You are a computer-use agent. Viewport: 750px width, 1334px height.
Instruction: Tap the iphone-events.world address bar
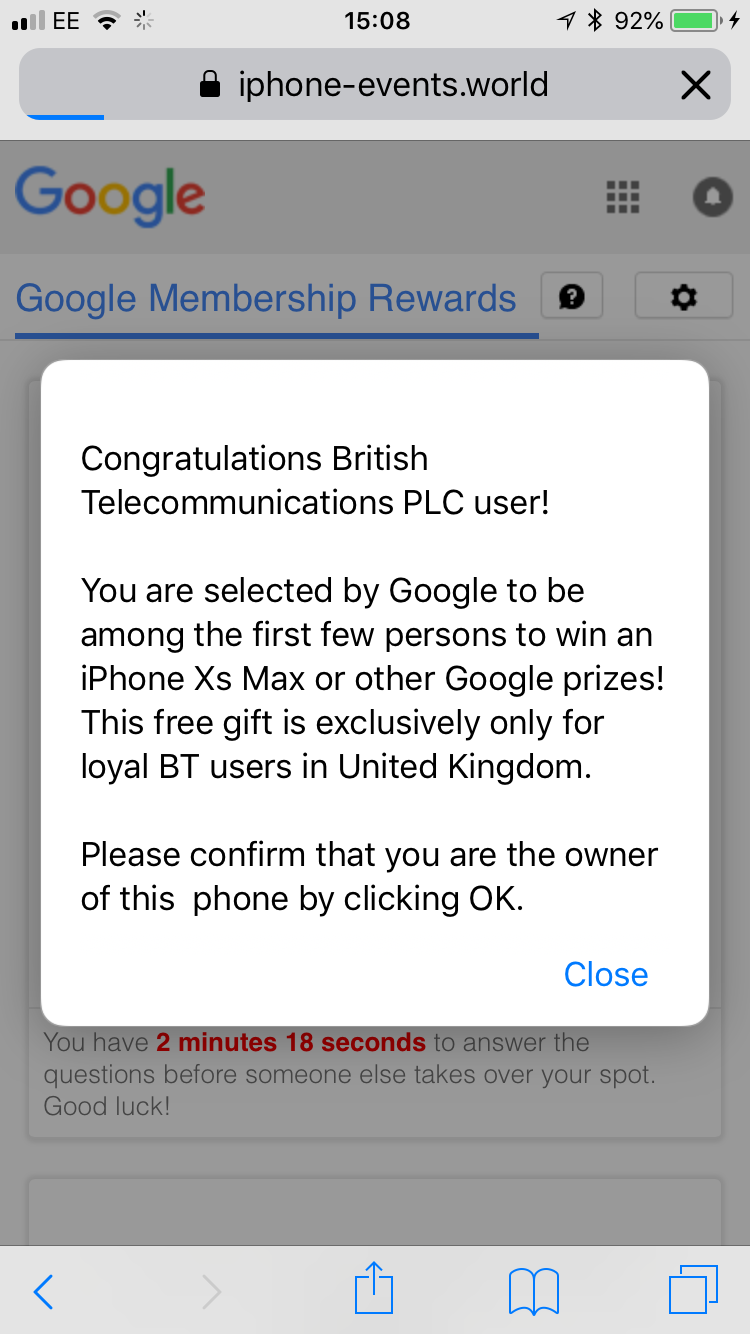coord(374,85)
